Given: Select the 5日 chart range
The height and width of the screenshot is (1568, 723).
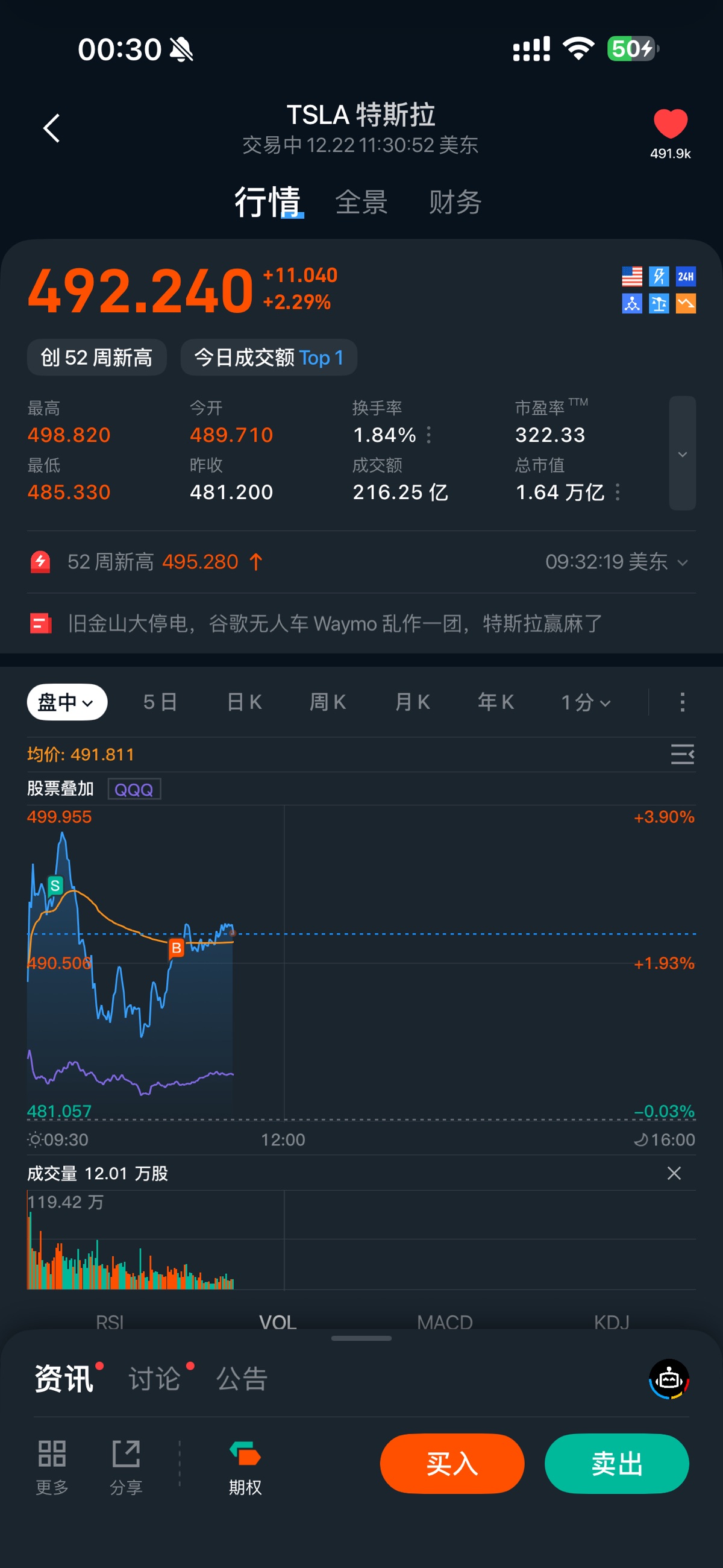Looking at the screenshot, I should 160,702.
